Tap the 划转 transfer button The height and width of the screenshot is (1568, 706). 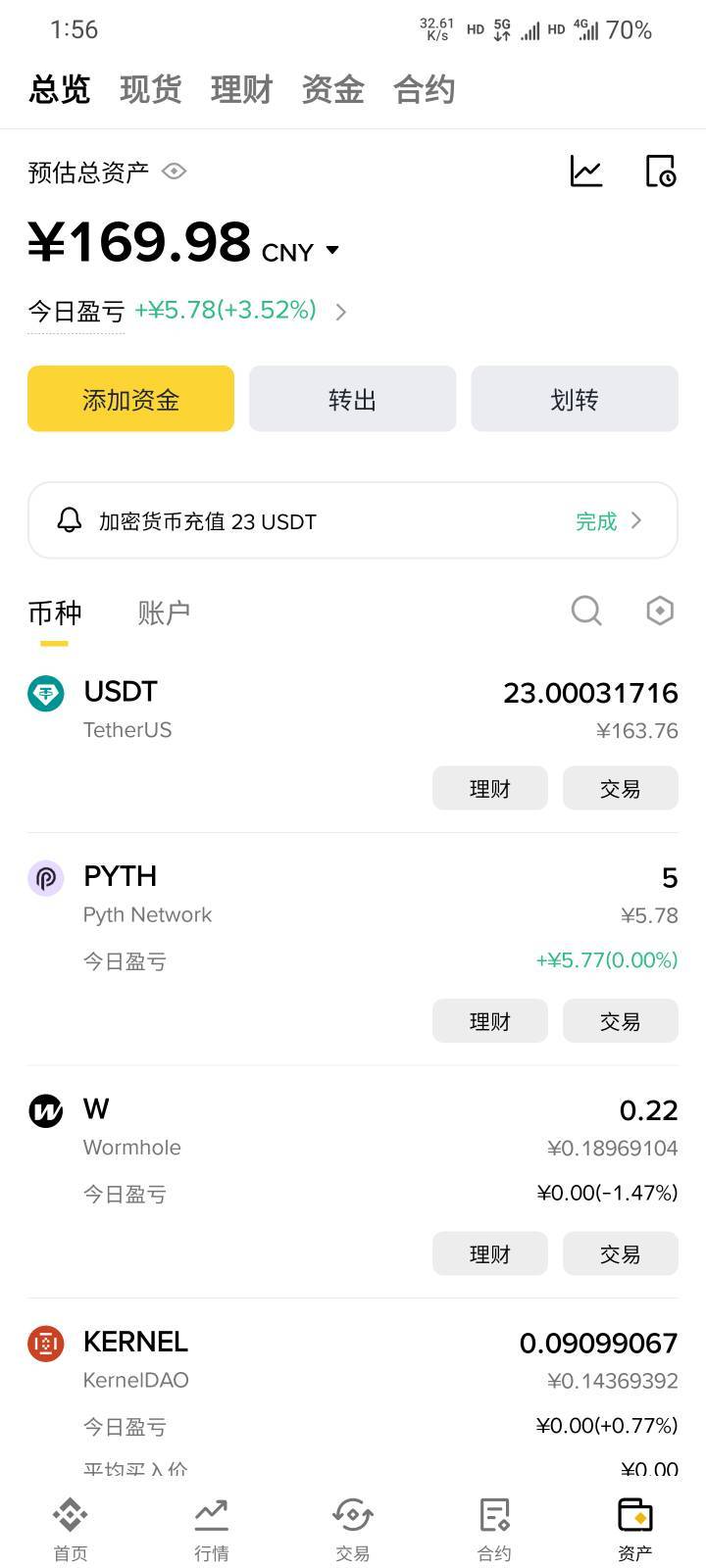coord(574,399)
